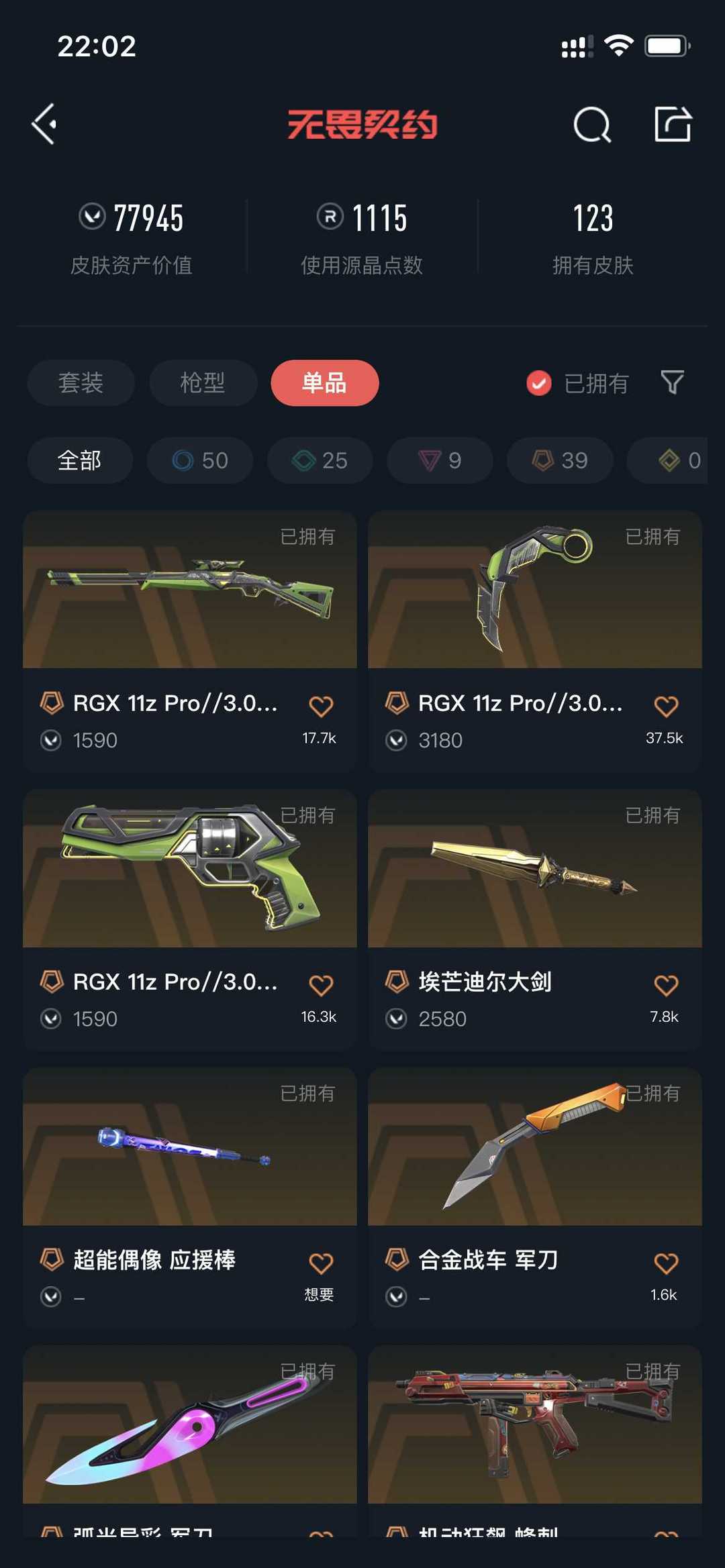Filter by the blue tier chip 50
The image size is (725, 1568).
tap(200, 460)
